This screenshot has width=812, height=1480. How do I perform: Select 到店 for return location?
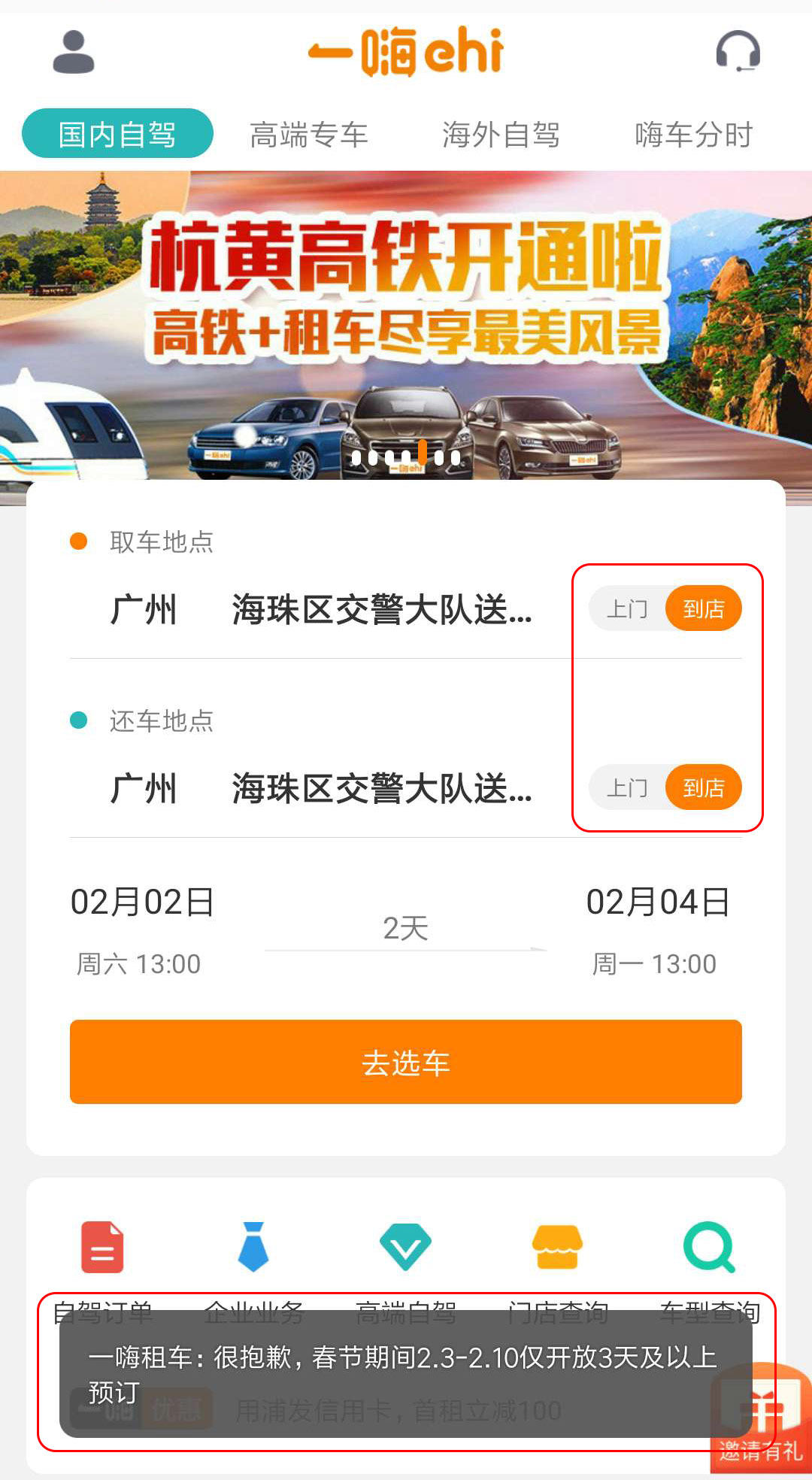click(704, 787)
